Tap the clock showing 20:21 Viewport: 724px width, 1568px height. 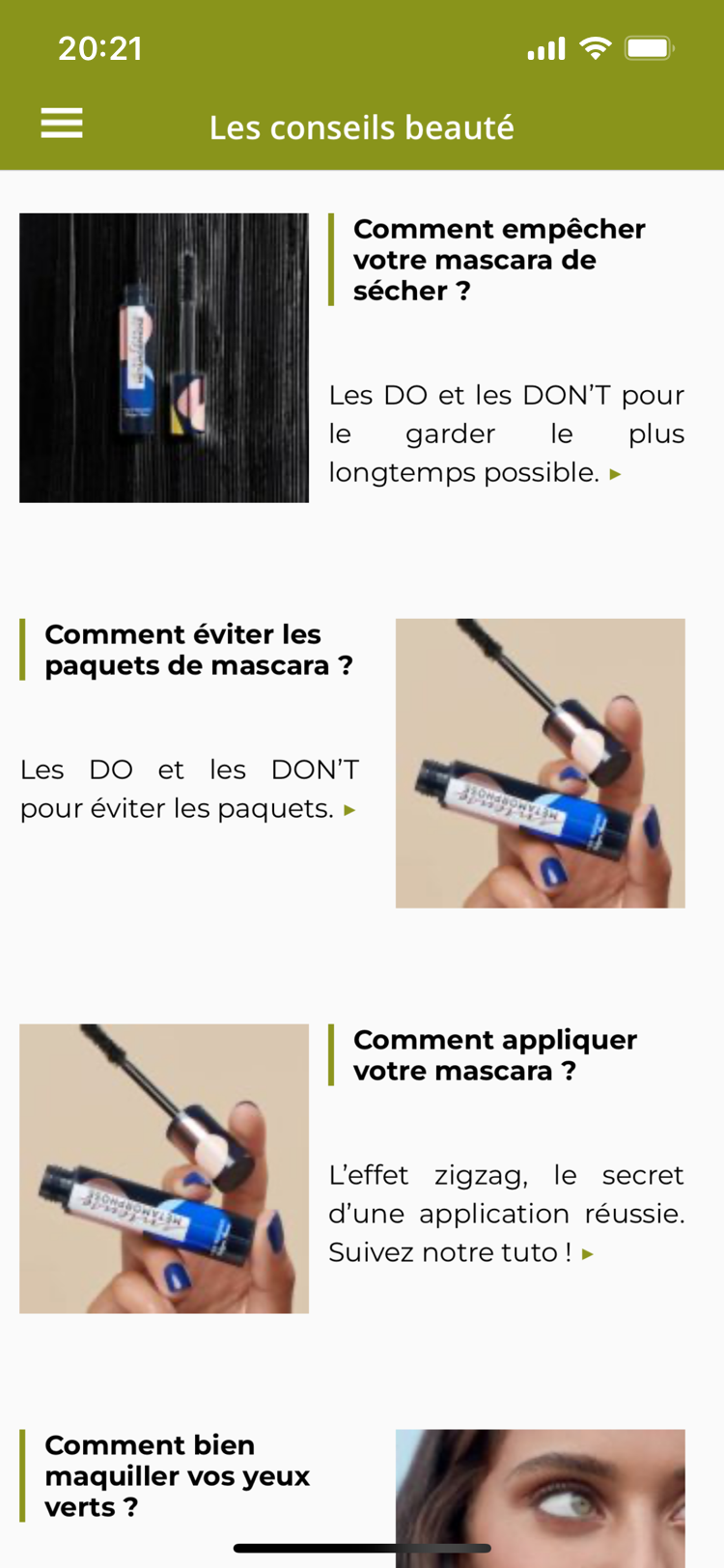pyautogui.click(x=101, y=46)
